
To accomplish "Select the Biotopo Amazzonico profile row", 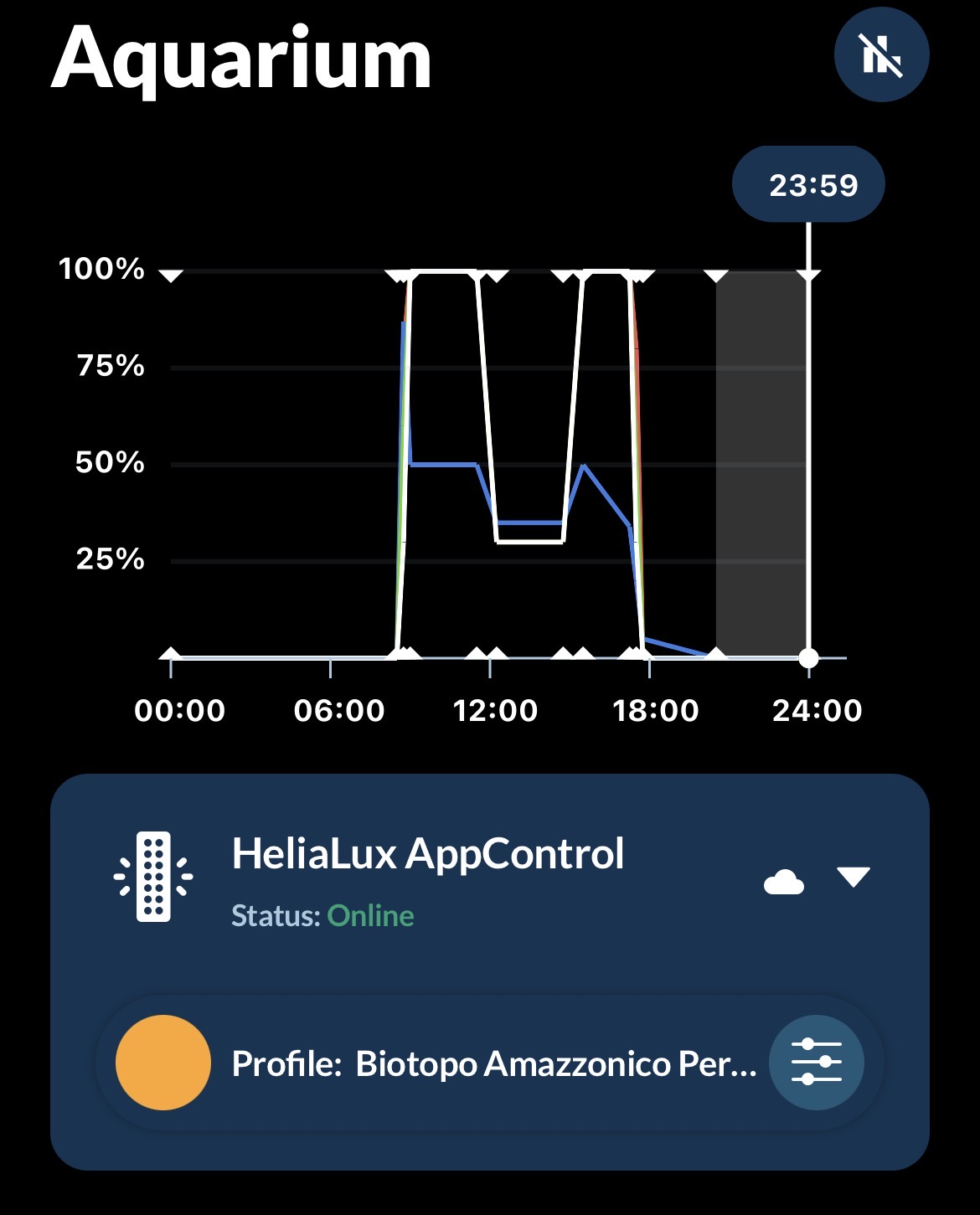I will pos(493,1063).
